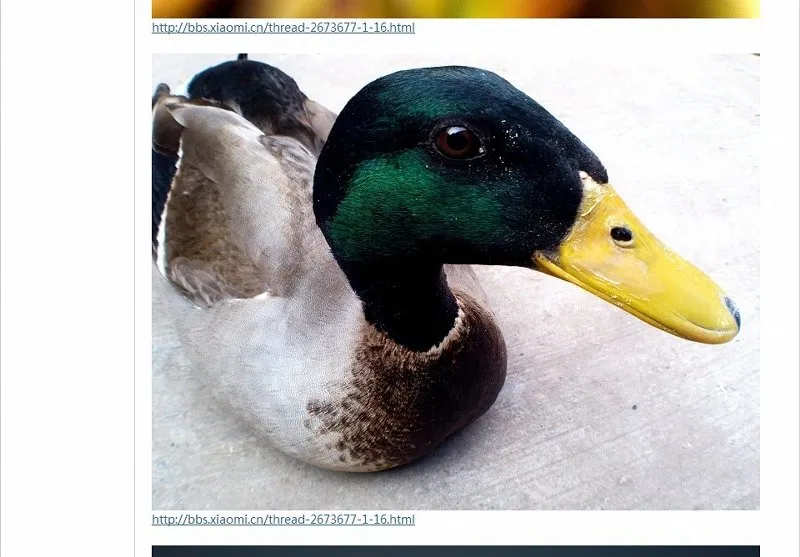Open the thread link below the duck photo
The width and height of the screenshot is (800, 557).
(283, 520)
